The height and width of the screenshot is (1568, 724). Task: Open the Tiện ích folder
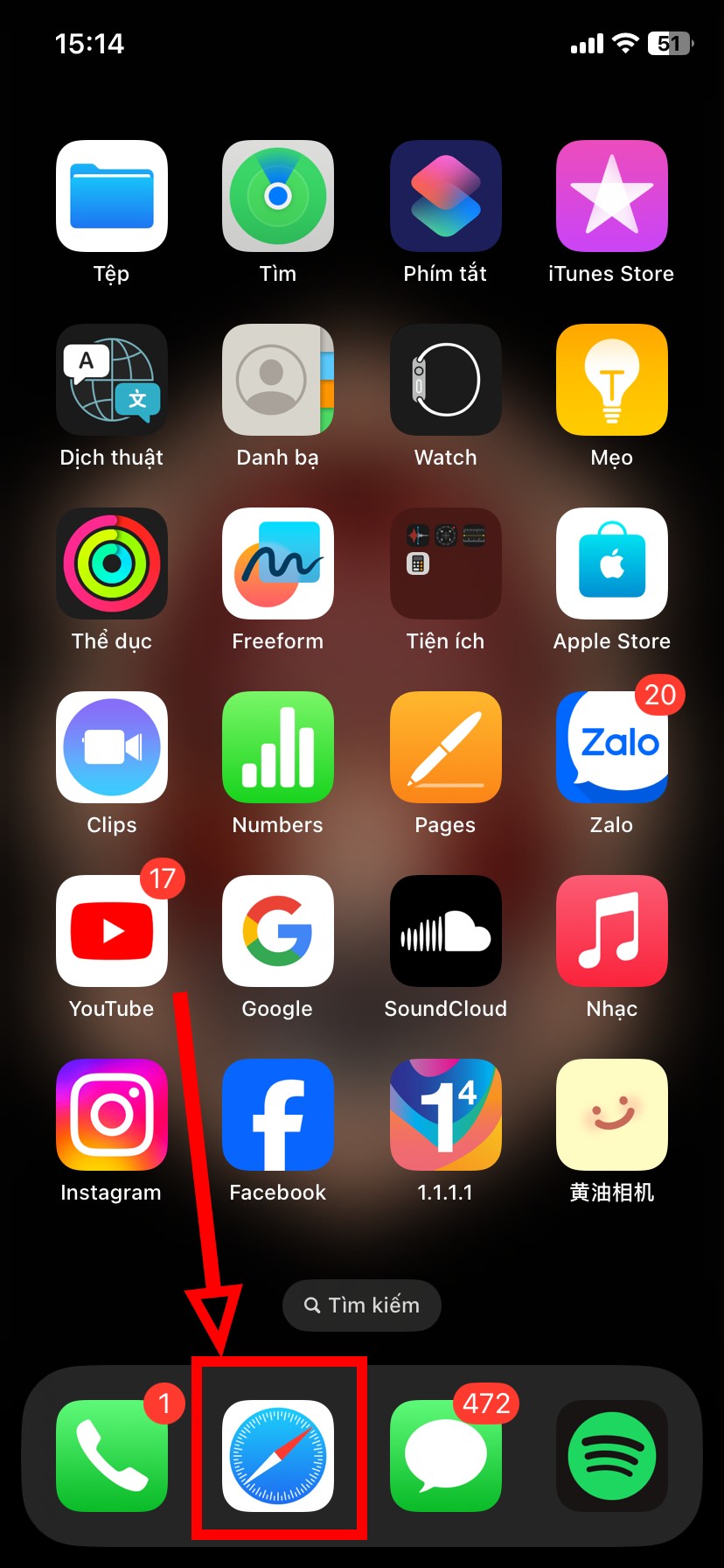445,563
